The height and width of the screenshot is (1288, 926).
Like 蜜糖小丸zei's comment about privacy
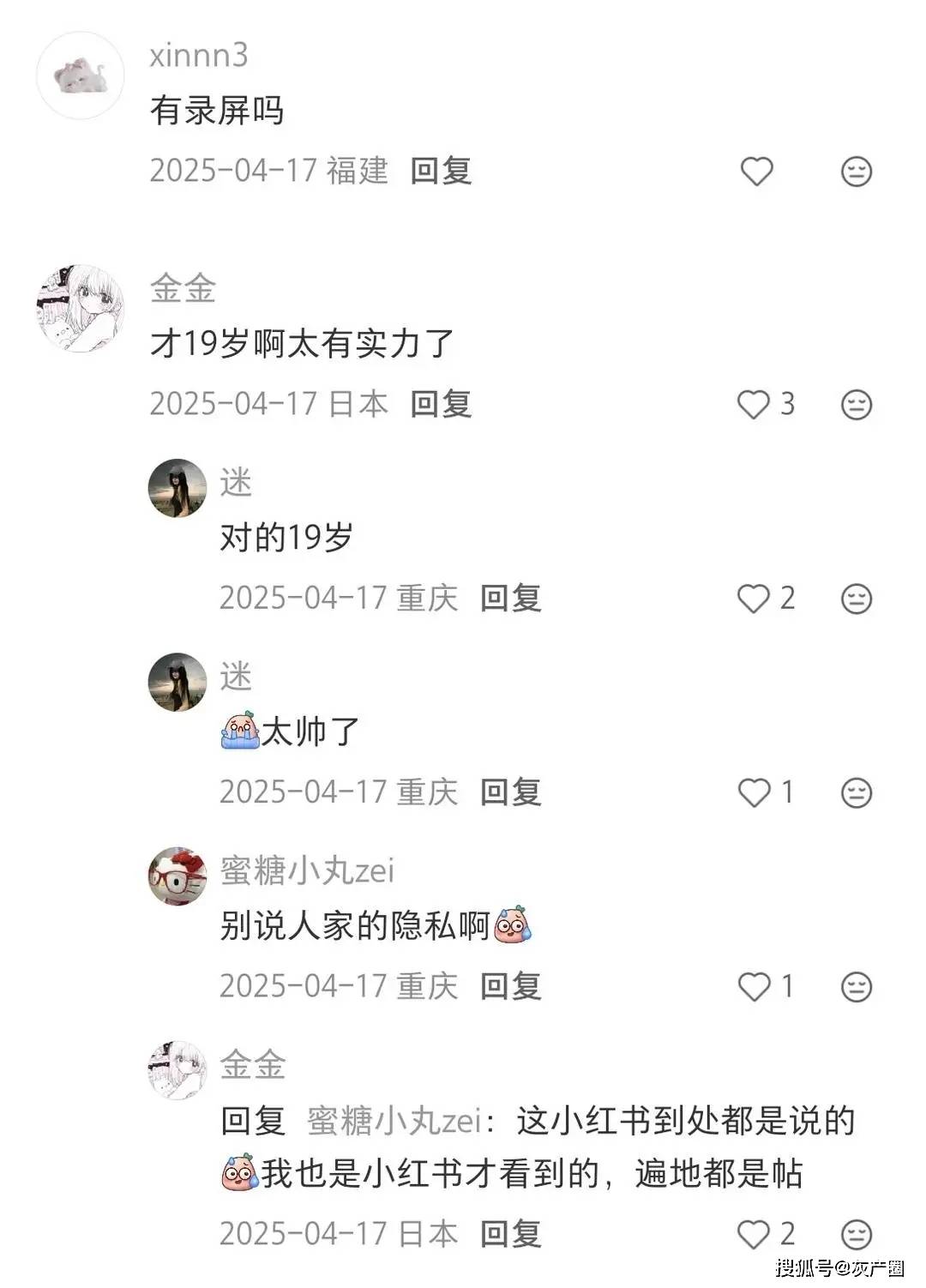click(755, 987)
